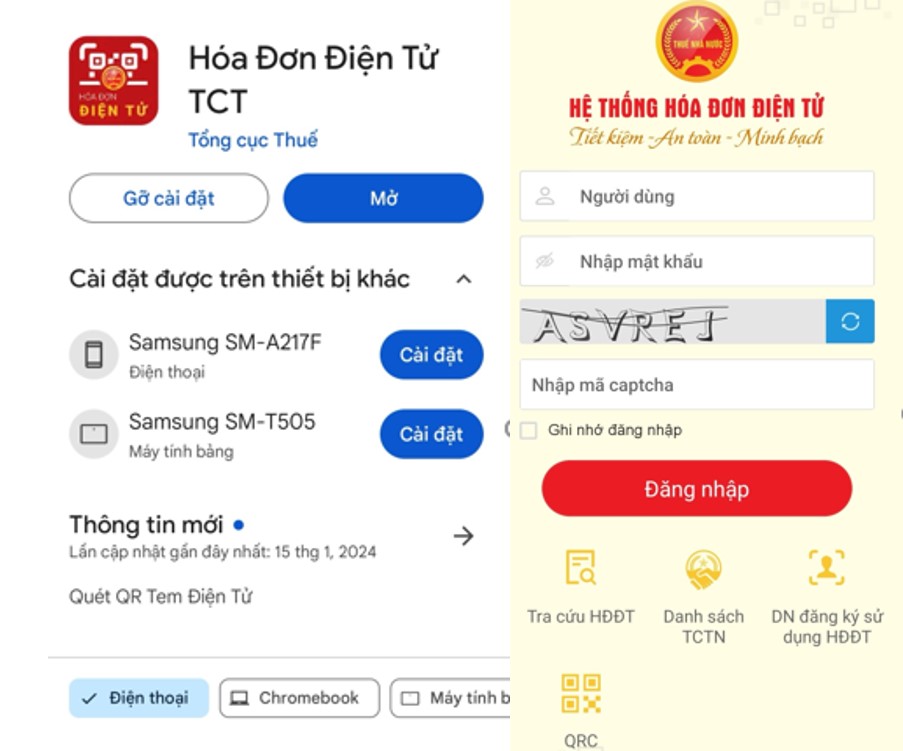Viewport: 903px width, 751px height.
Task: Toggle password visibility eye icon
Action: (544, 262)
